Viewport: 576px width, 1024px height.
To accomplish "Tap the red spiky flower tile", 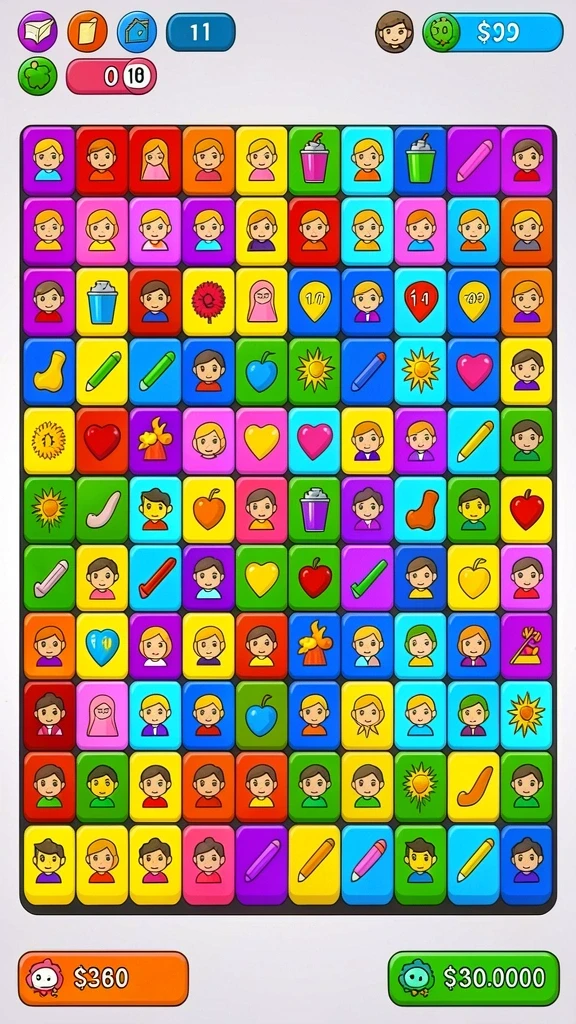I will [x=208, y=302].
